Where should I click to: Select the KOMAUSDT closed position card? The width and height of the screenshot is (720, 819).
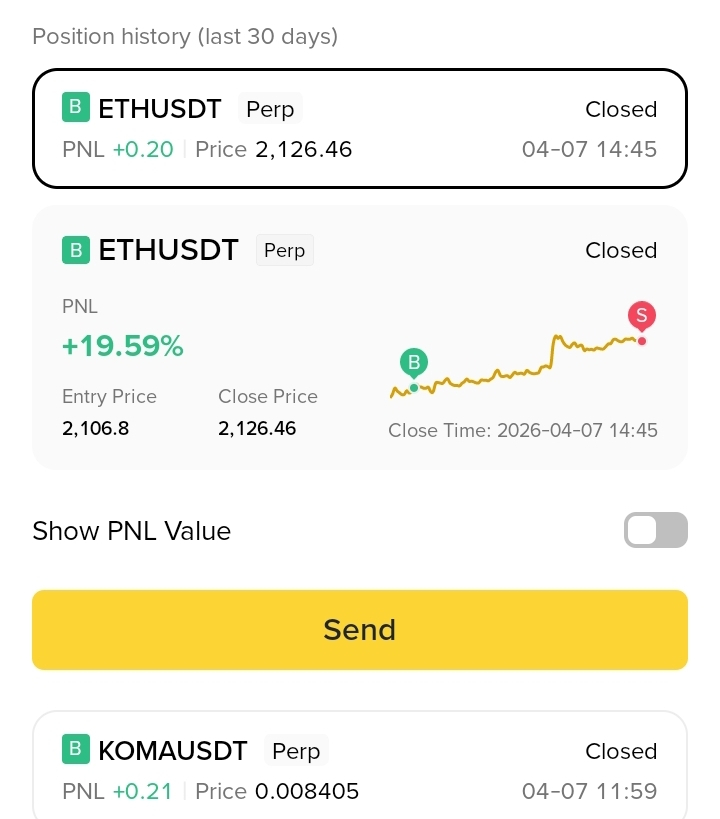(359, 770)
